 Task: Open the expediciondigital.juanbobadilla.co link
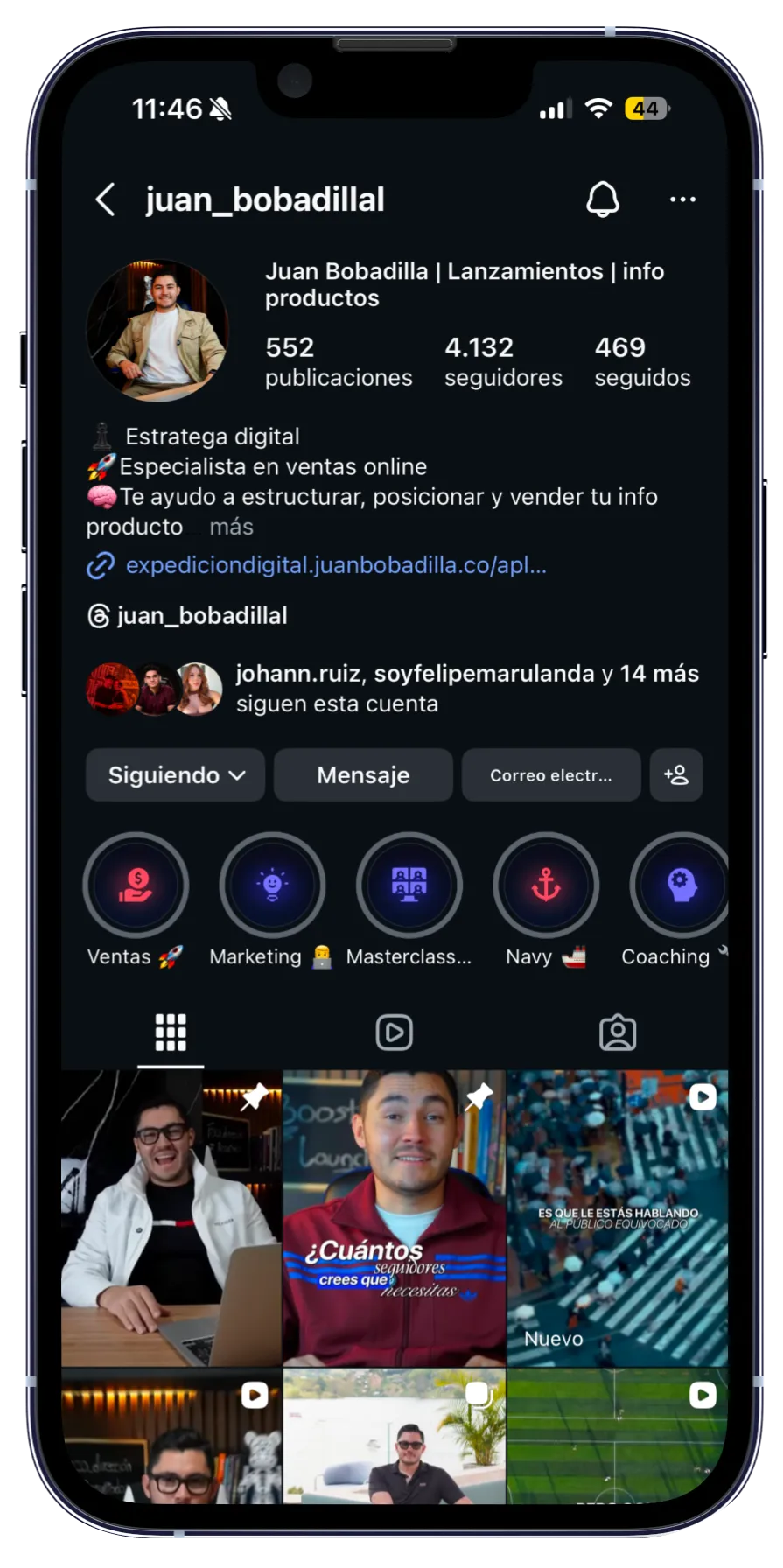pos(335,565)
